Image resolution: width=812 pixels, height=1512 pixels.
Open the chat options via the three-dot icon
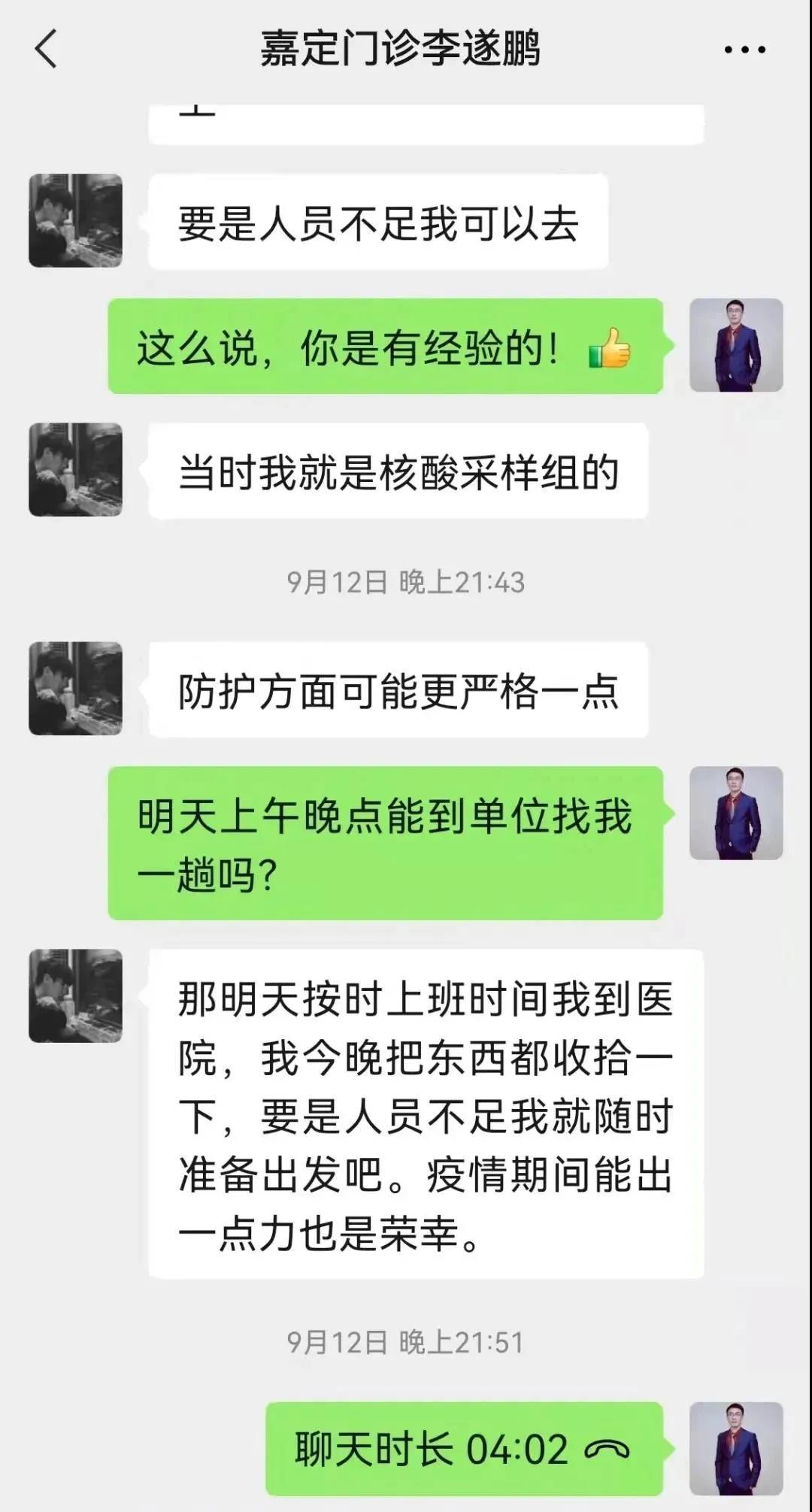pos(743,47)
